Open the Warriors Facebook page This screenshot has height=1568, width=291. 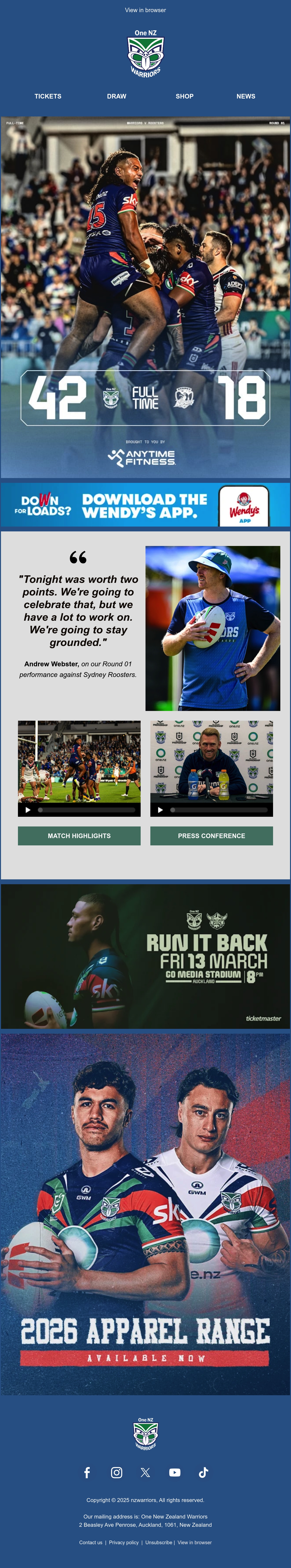pyautogui.click(x=87, y=1472)
